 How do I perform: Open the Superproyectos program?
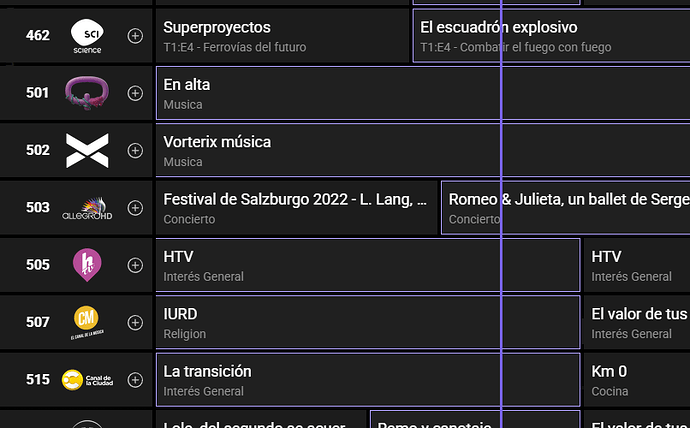pos(283,36)
